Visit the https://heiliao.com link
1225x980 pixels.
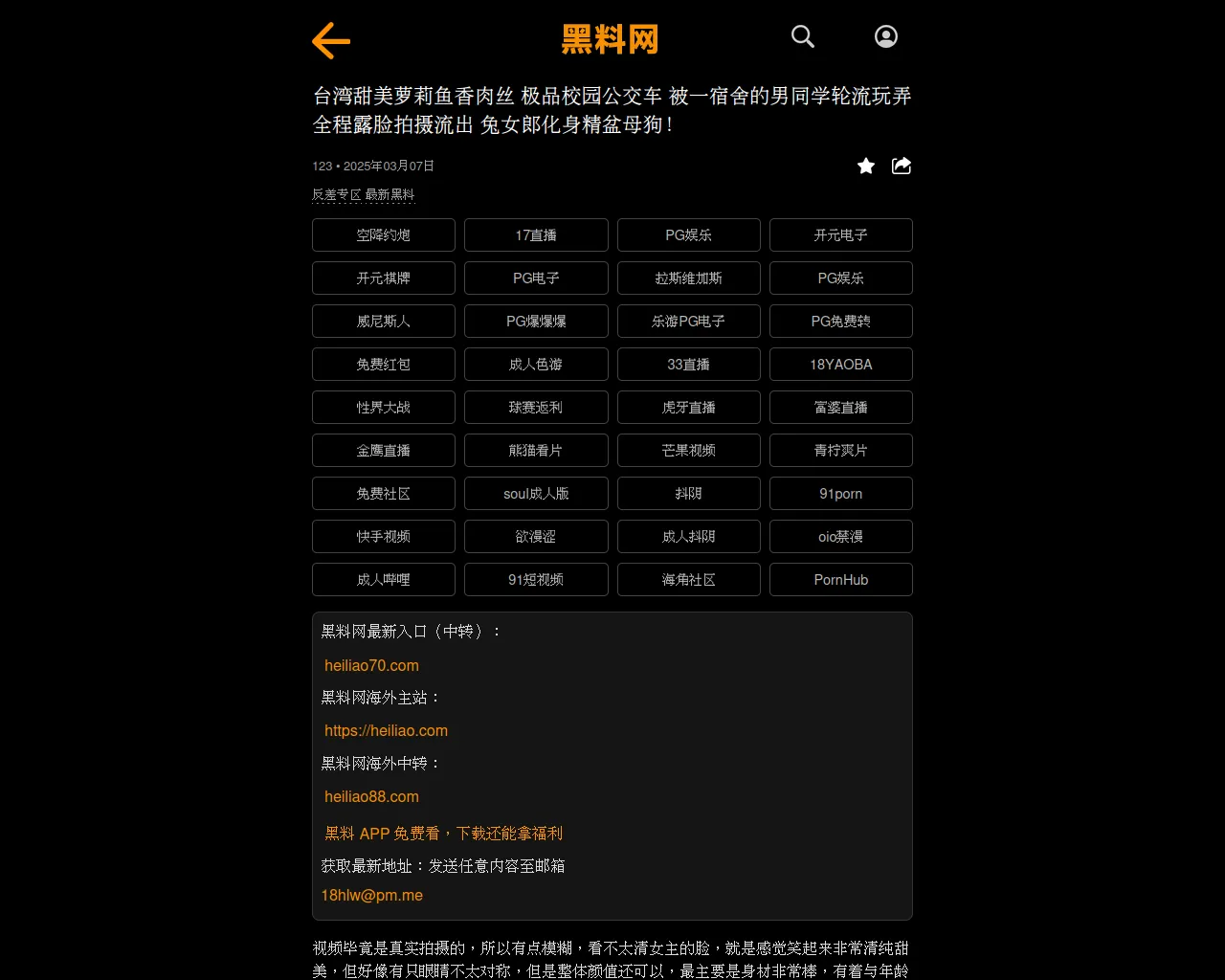coord(386,730)
